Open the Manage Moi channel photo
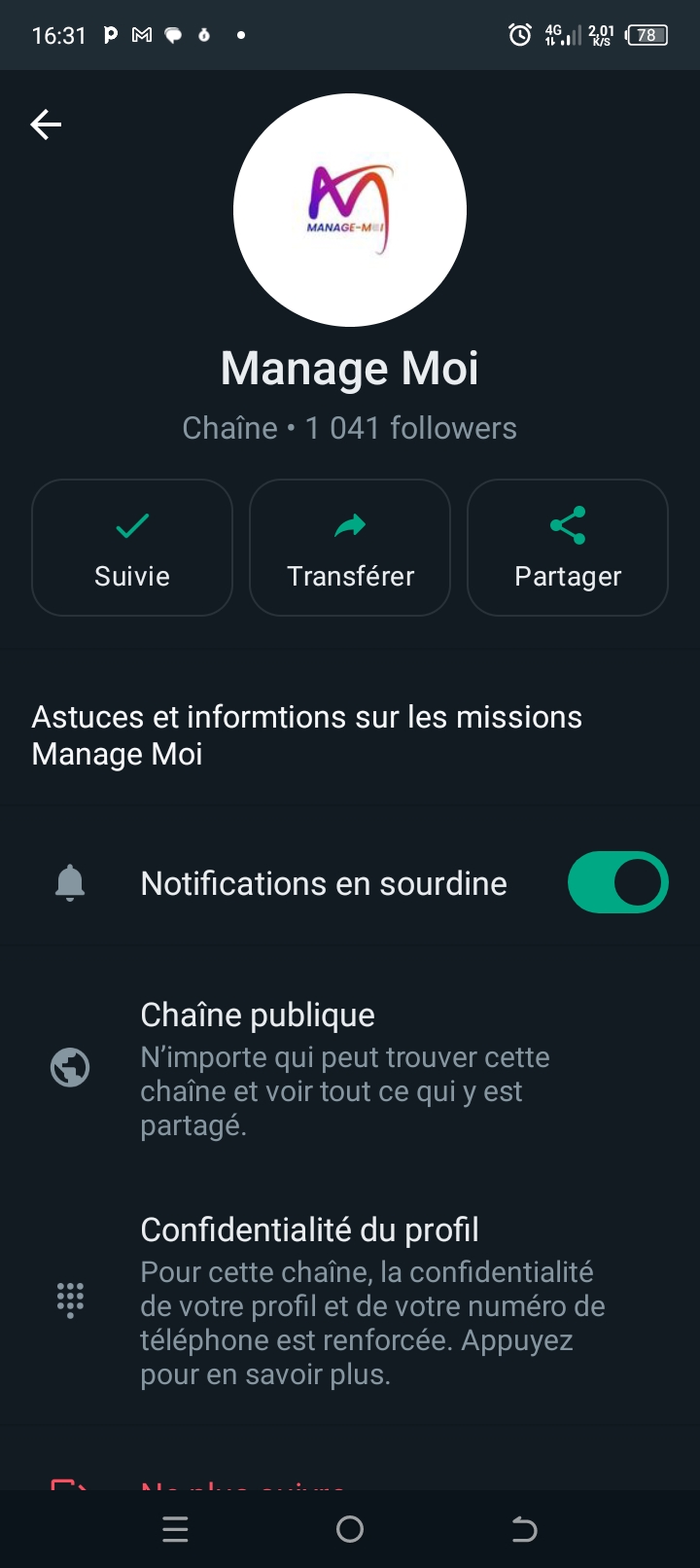Screen dimensions: 700x1568 pyautogui.click(x=350, y=210)
